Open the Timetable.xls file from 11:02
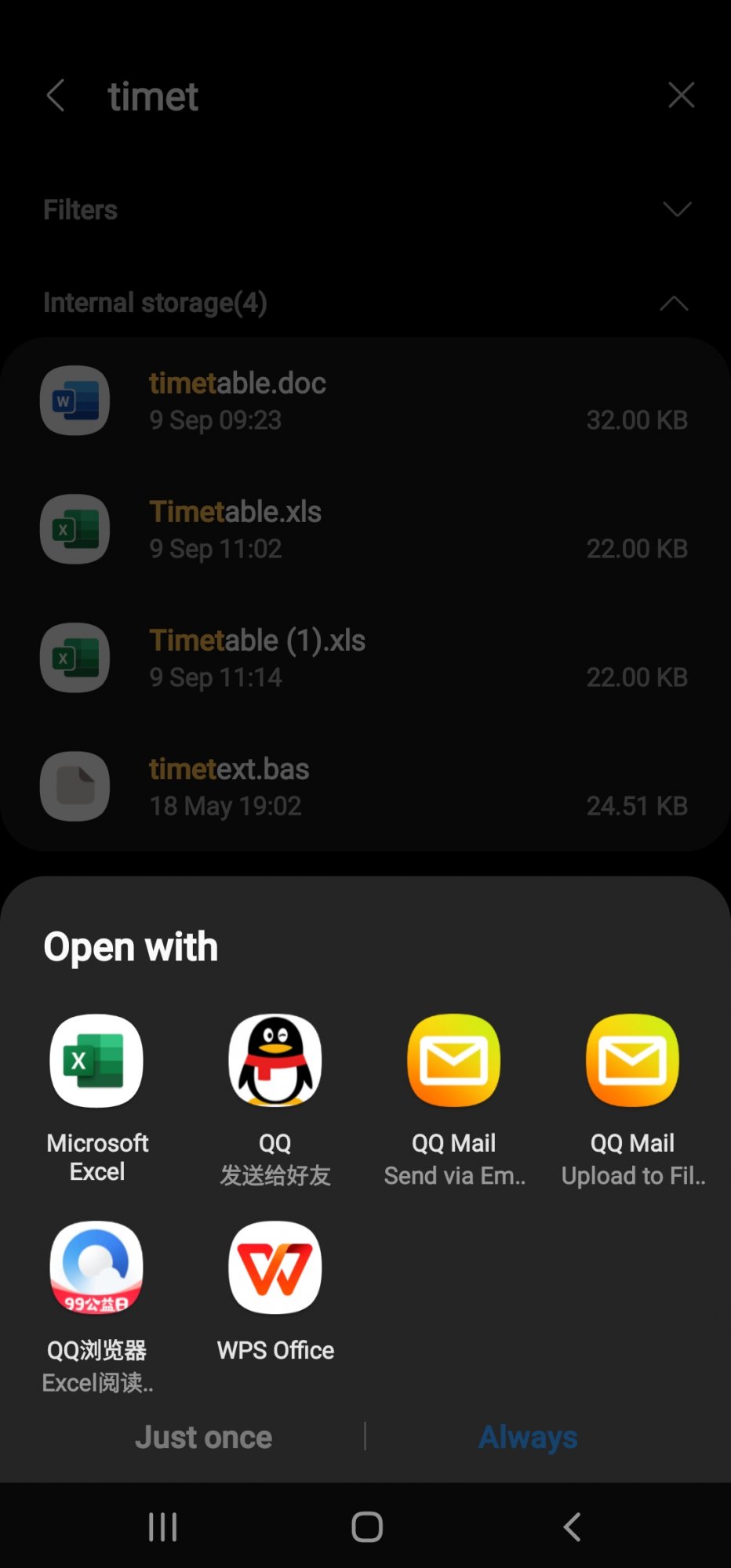 365,530
